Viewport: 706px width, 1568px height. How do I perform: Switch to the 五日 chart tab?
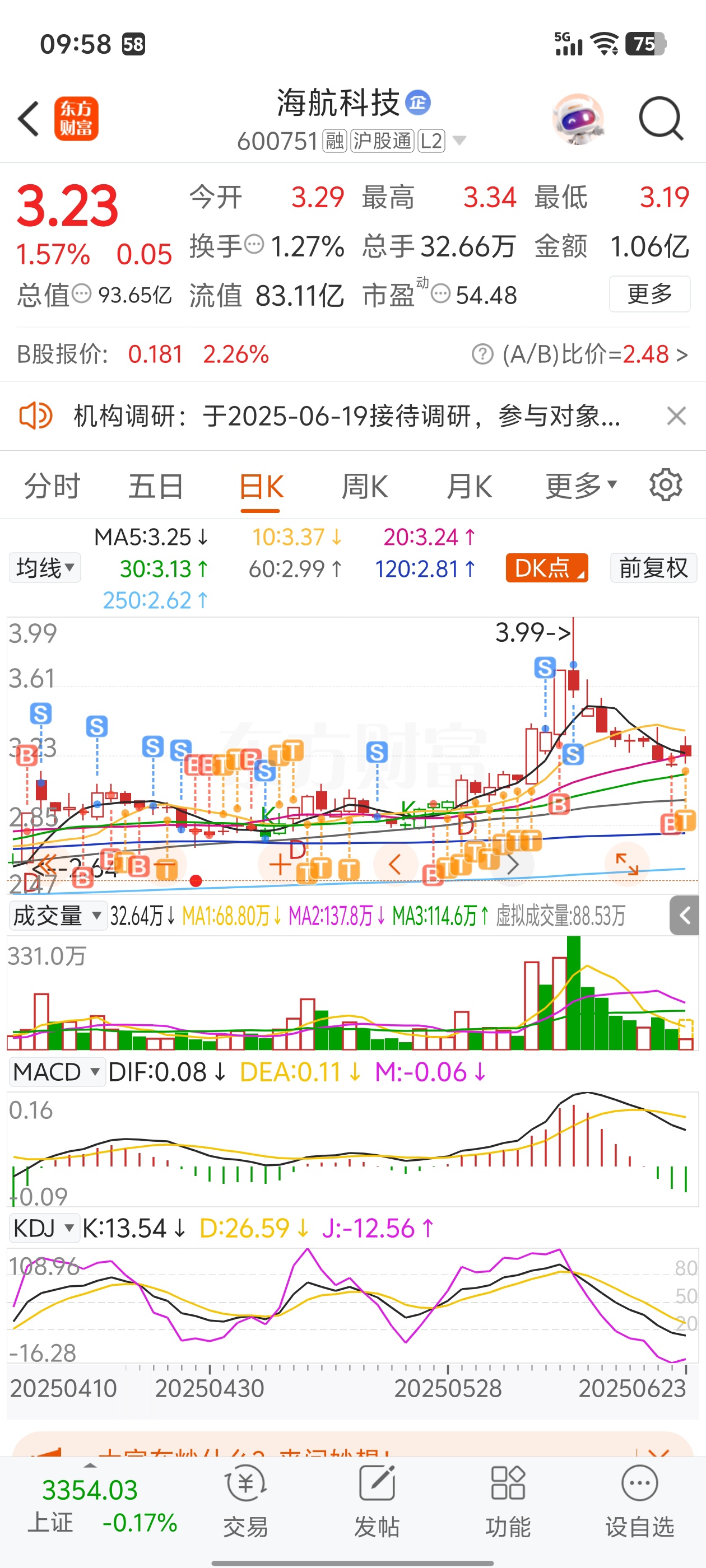[x=155, y=486]
